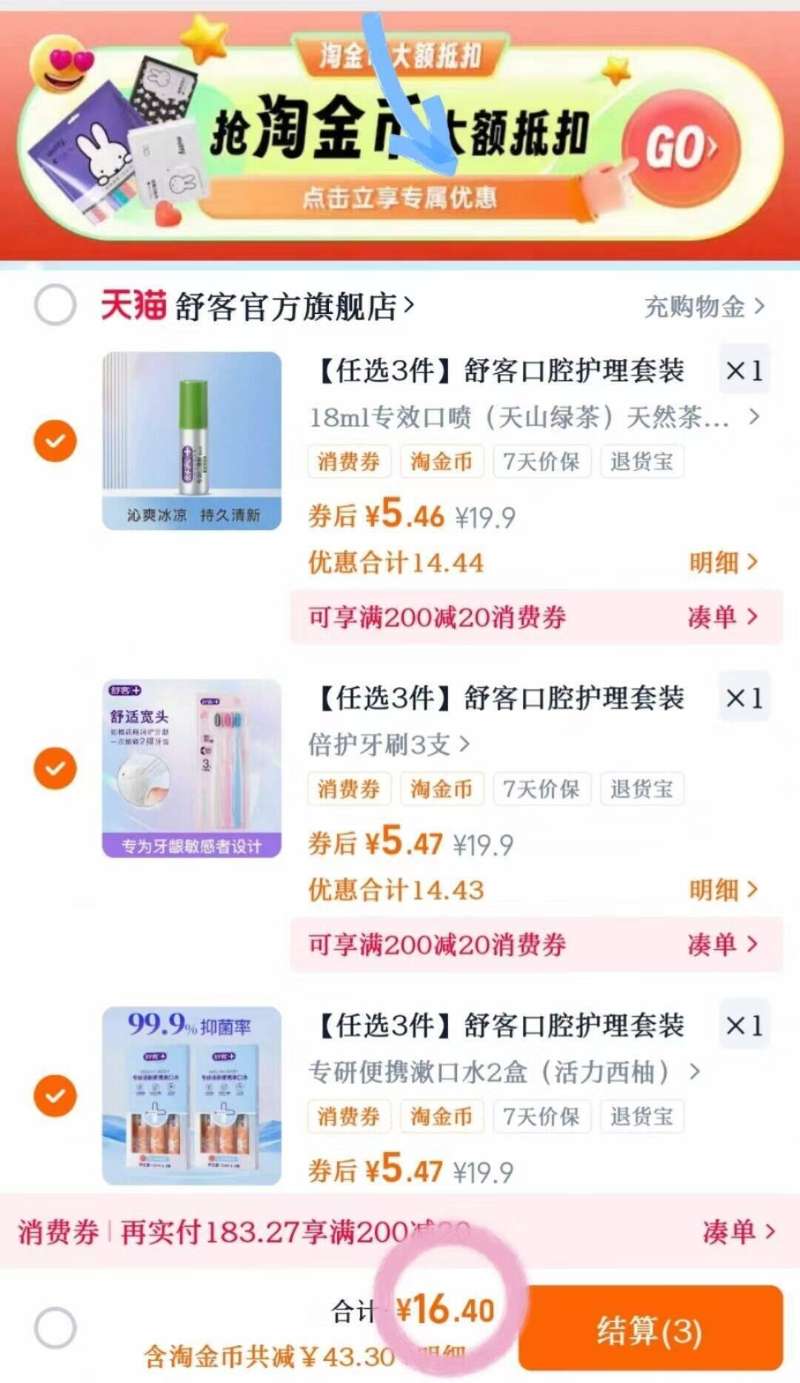
Task: Tap the 消费券 badge on the toothbrush item
Action: click(348, 789)
